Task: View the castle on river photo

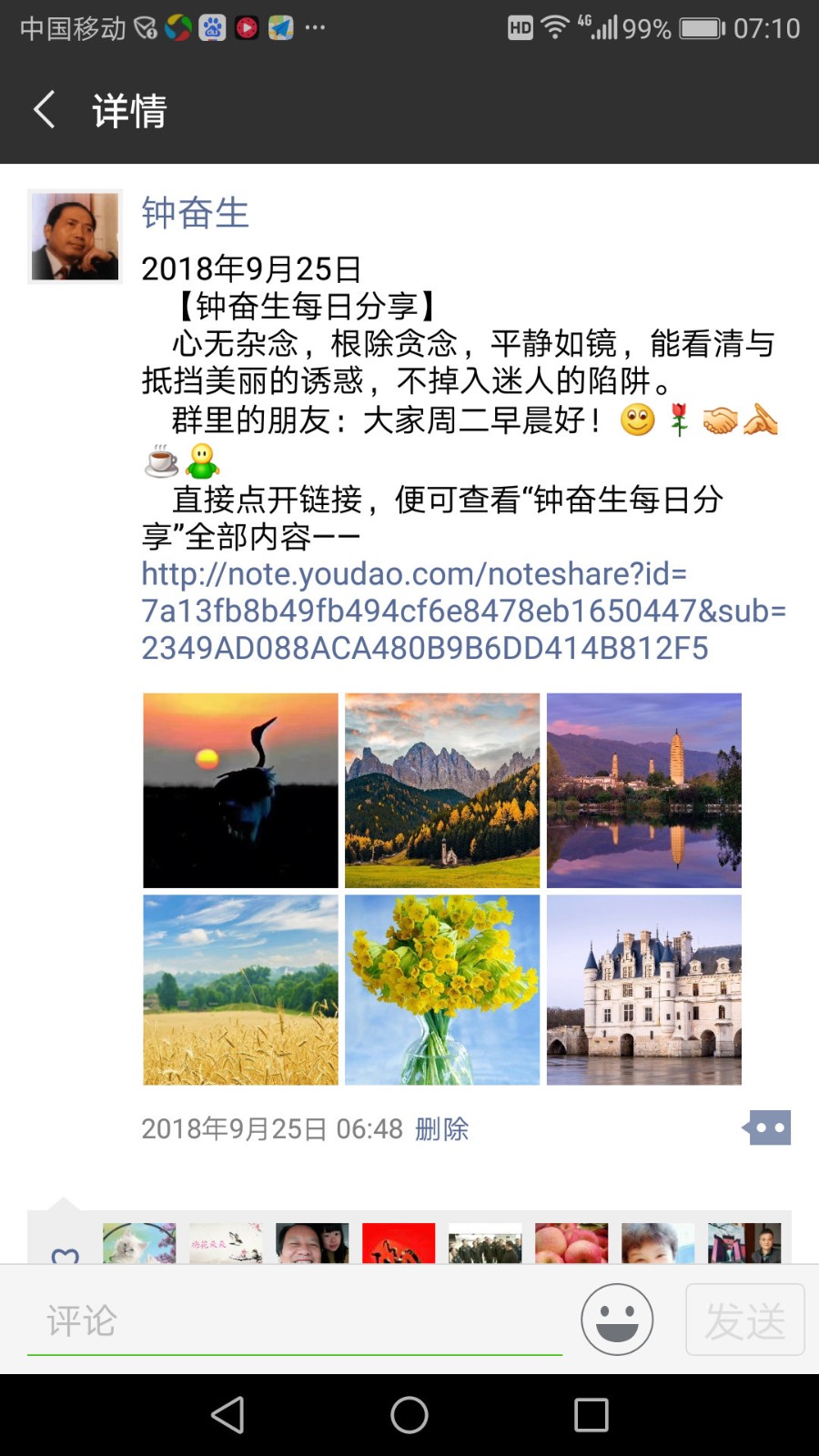Action: click(x=644, y=990)
